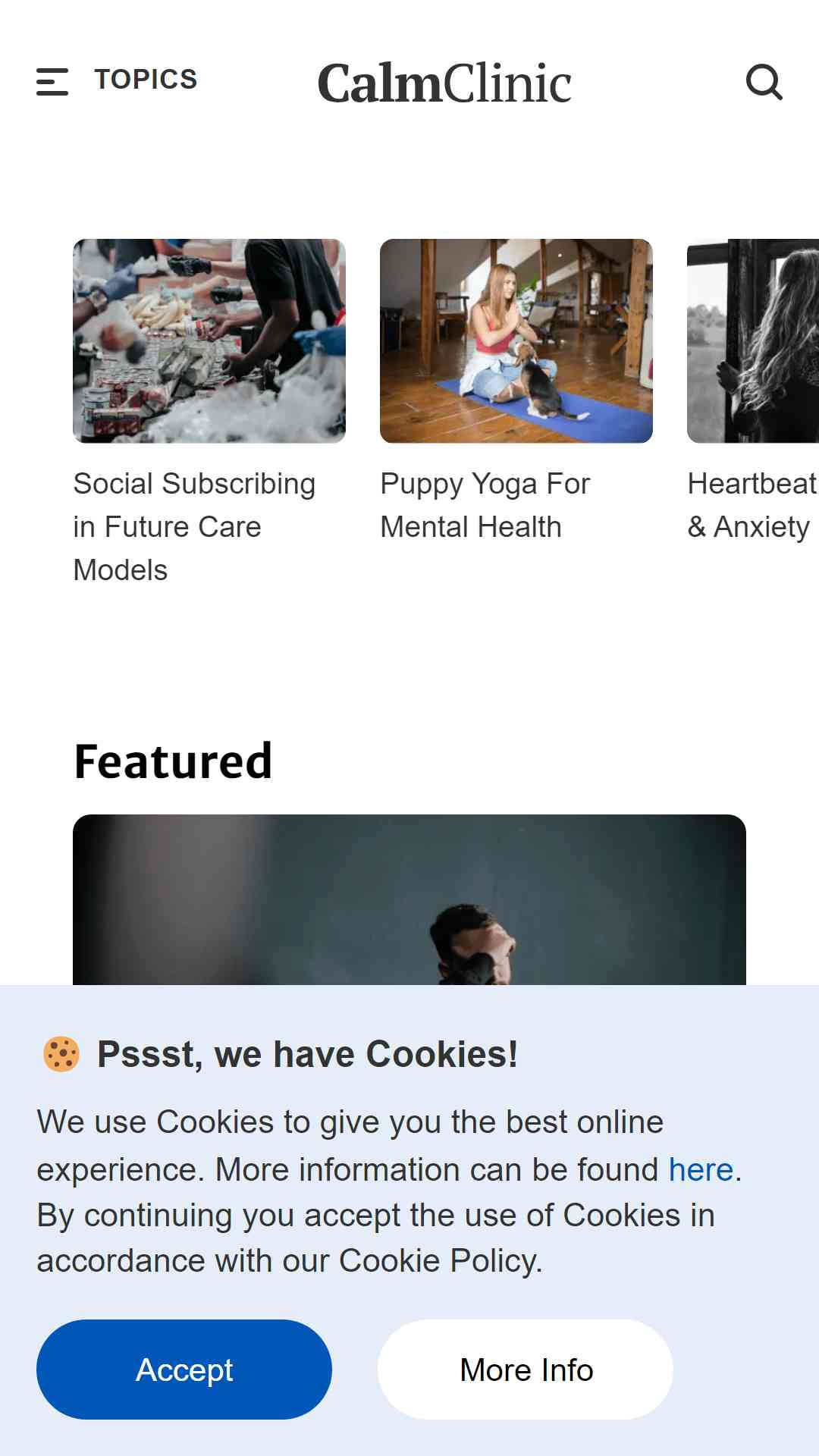Viewport: 819px width, 1456px height.
Task: Tap More Info about cookies
Action: click(x=526, y=1370)
